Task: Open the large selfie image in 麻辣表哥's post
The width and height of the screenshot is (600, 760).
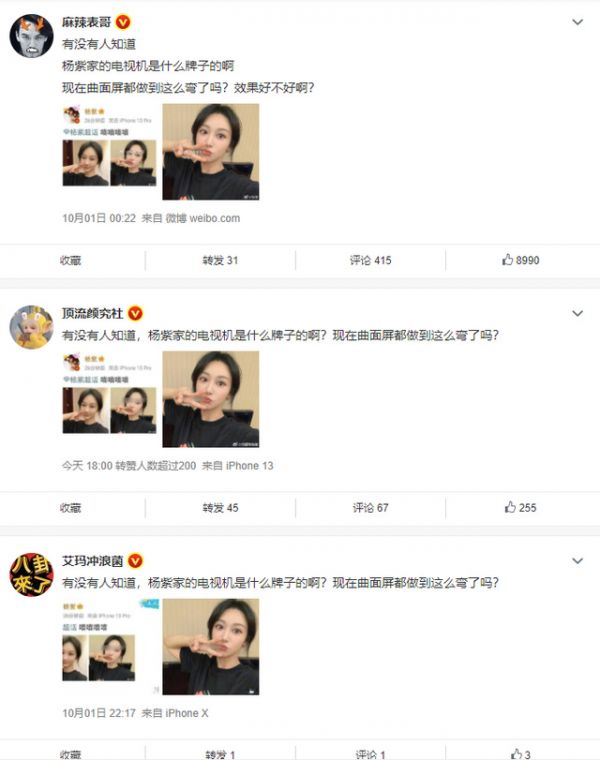Action: (x=210, y=152)
